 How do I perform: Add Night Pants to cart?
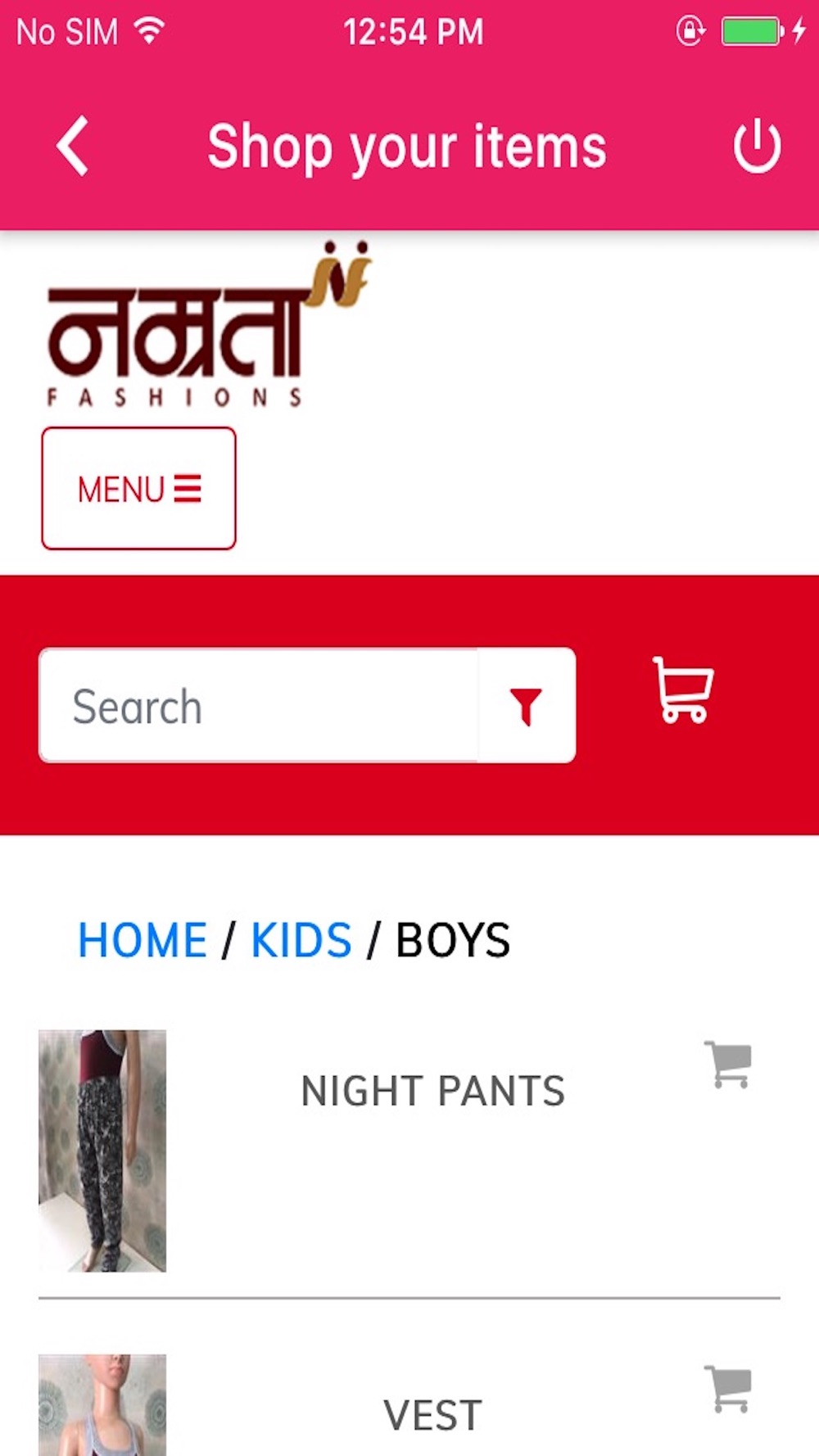point(728,1065)
